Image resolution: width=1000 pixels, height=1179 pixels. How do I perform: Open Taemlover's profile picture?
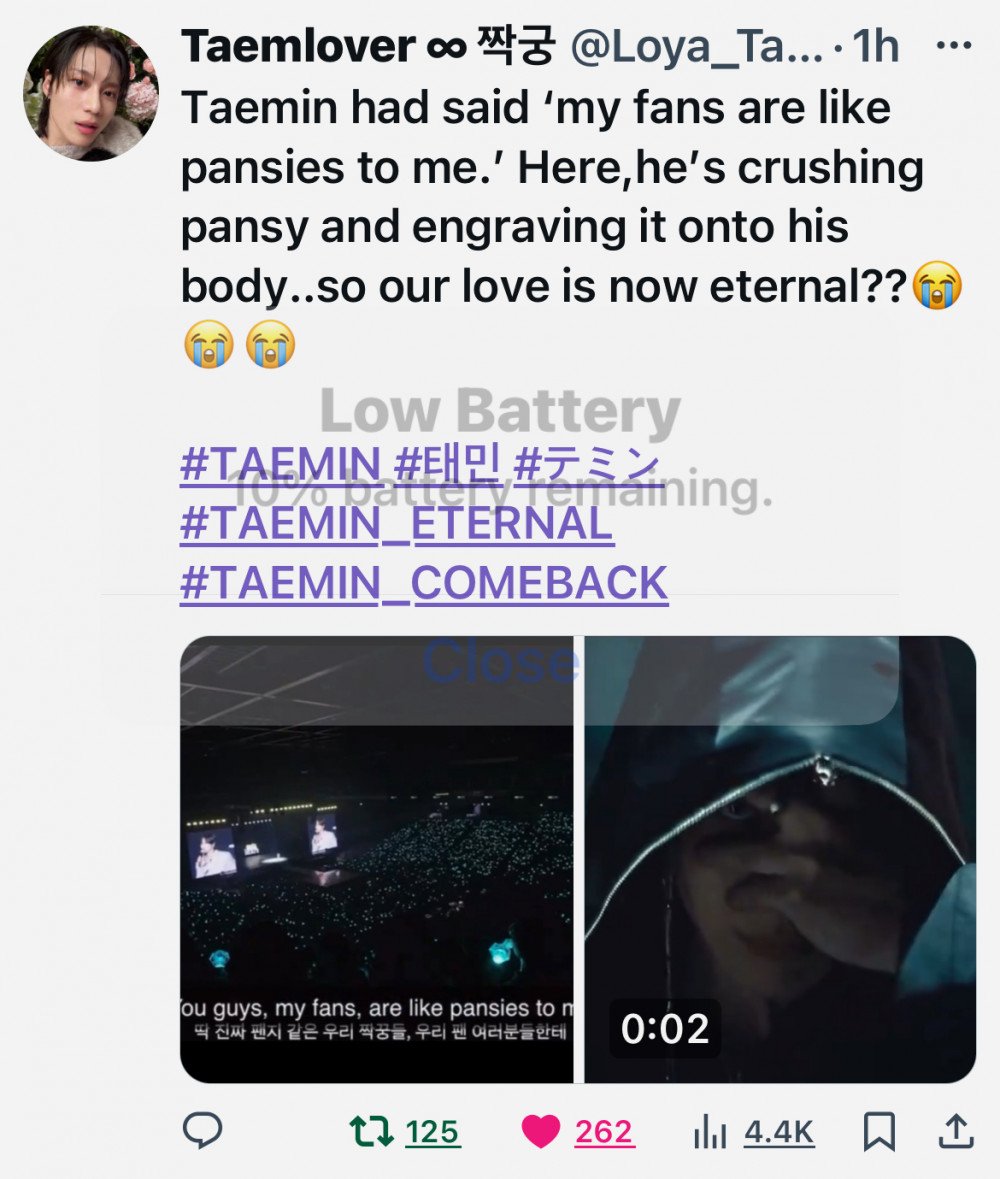90,94
